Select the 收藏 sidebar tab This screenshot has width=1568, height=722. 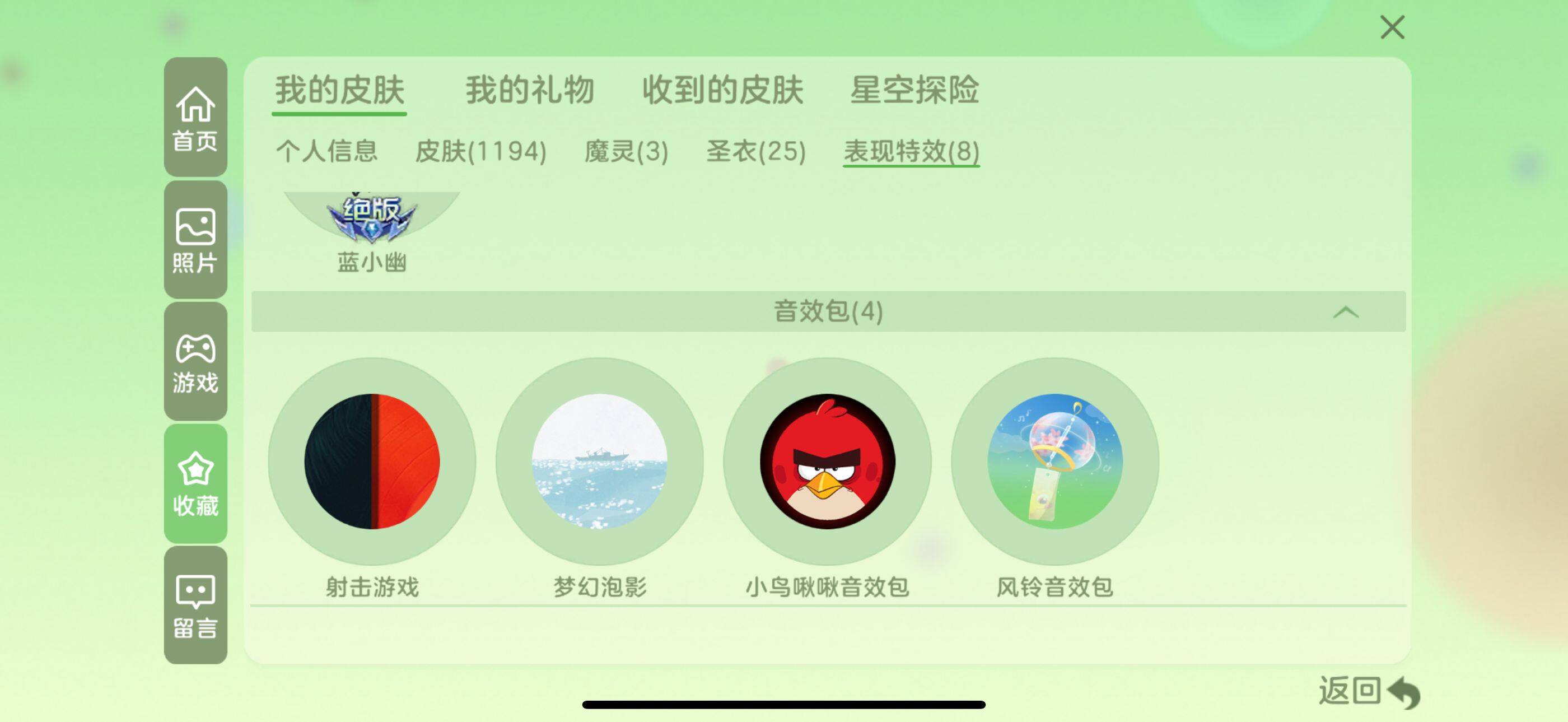tap(195, 483)
